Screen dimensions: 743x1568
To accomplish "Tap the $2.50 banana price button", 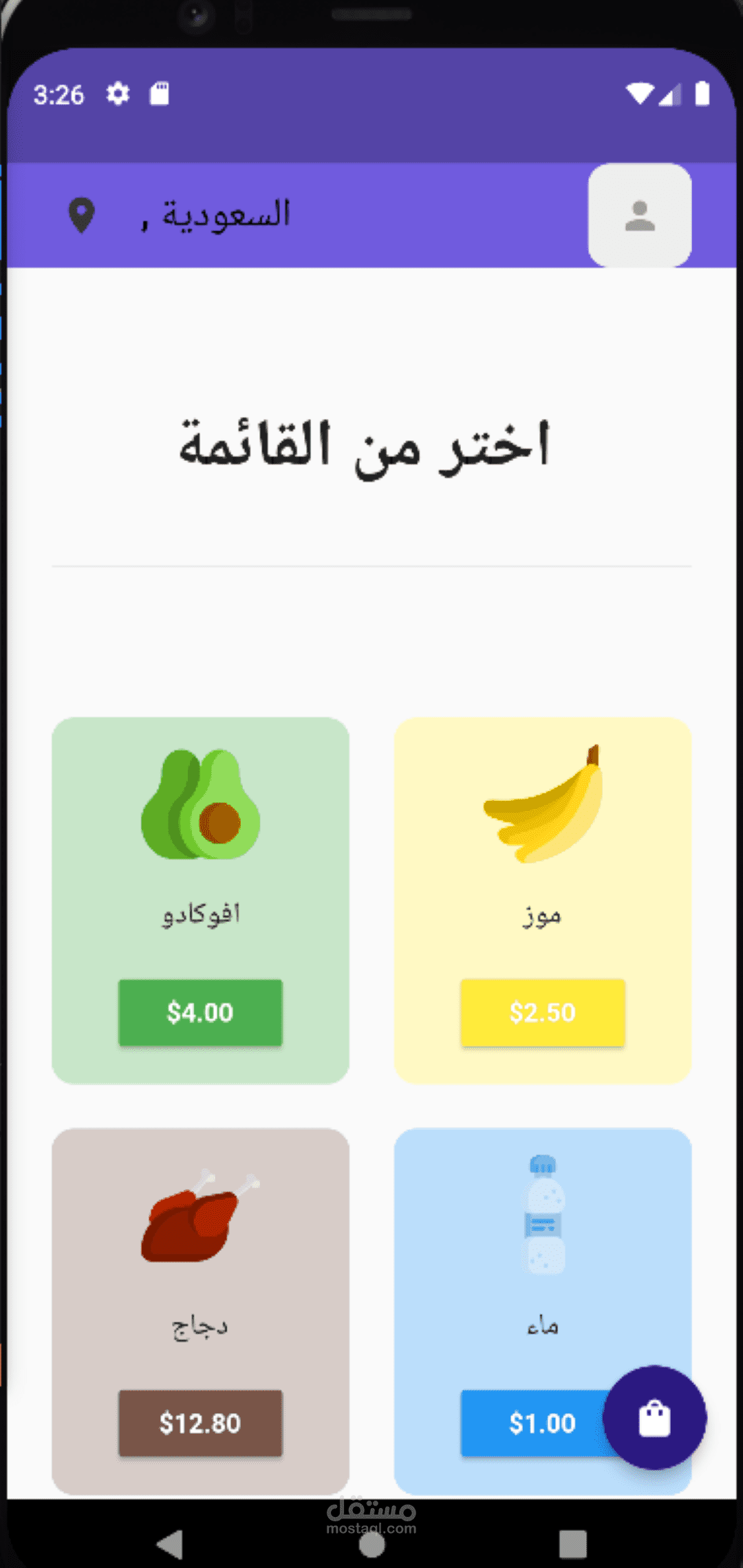I will coord(542,1012).
